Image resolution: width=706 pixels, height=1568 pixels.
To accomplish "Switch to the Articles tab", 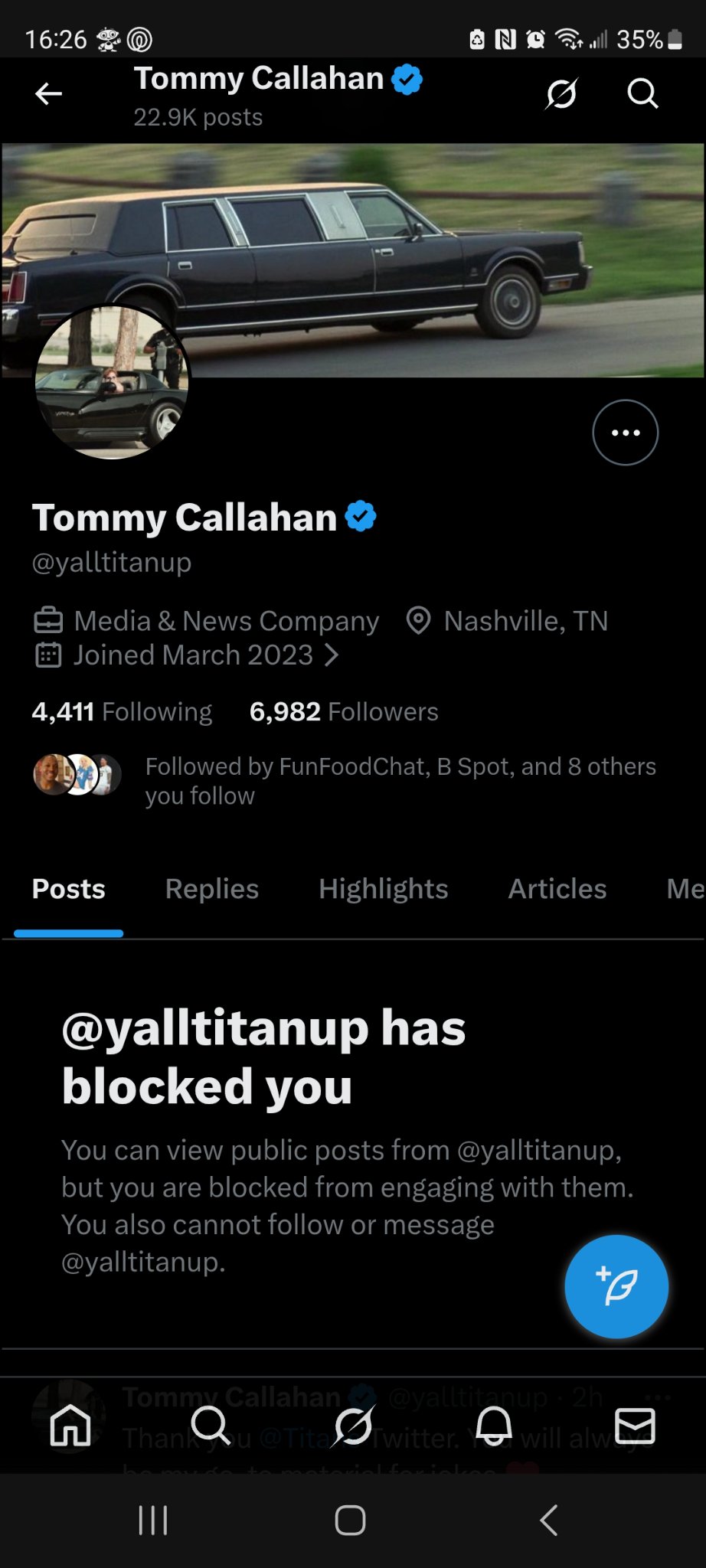I will click(x=557, y=889).
